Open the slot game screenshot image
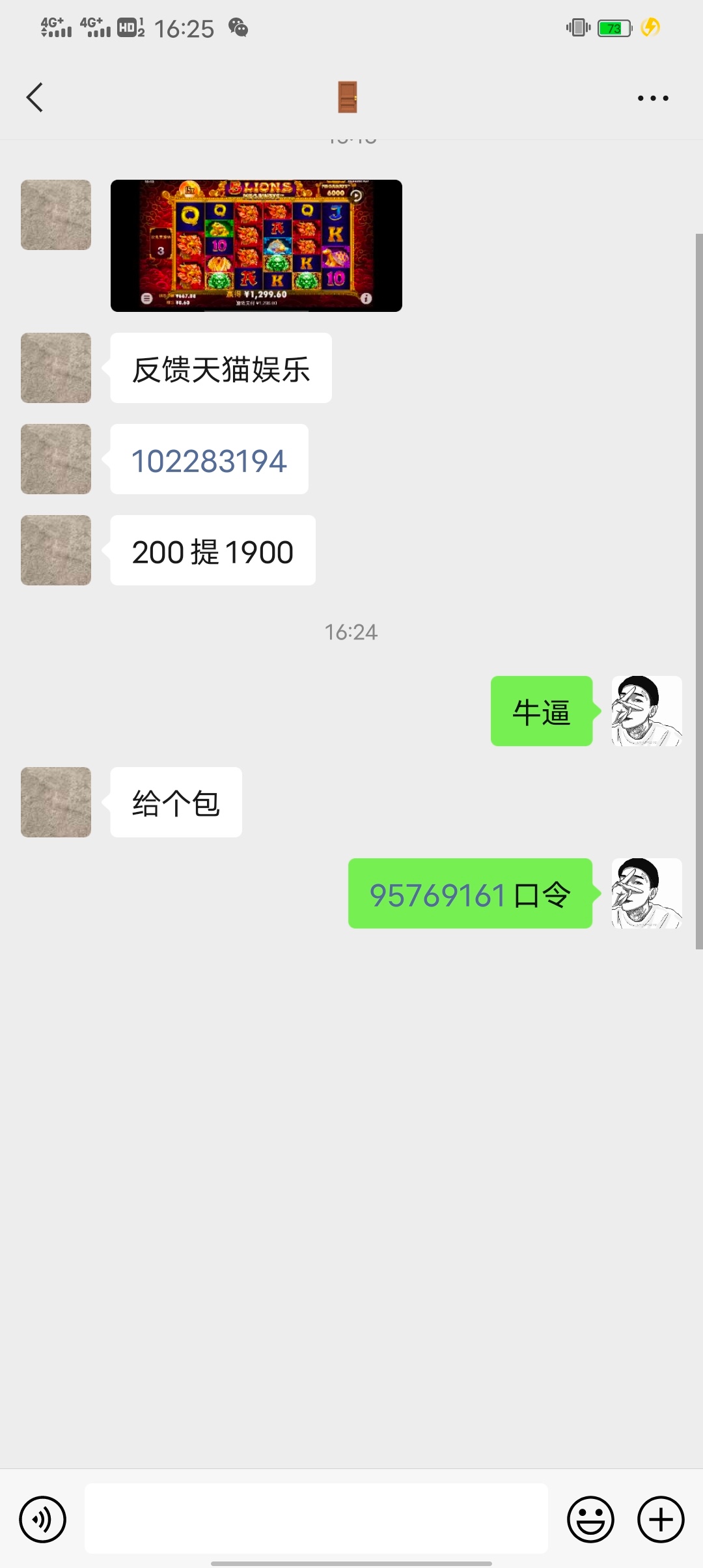 pos(256,245)
